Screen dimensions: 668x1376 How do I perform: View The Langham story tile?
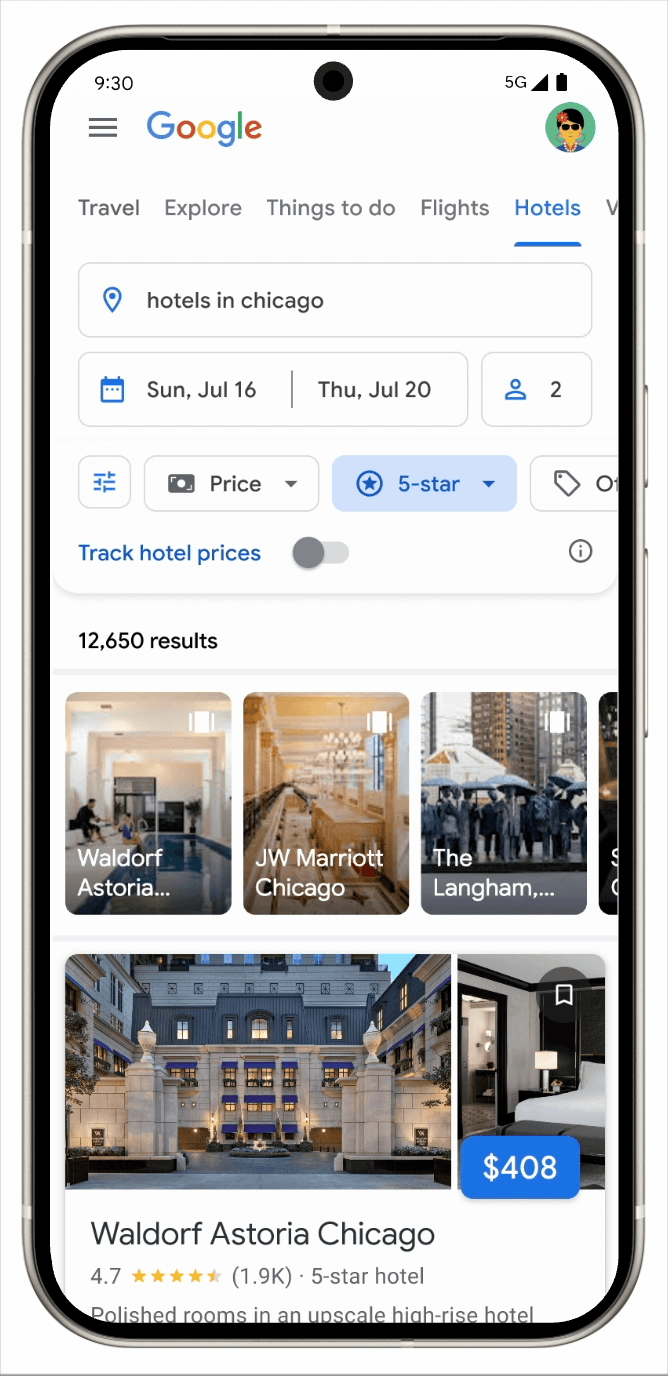(x=503, y=803)
